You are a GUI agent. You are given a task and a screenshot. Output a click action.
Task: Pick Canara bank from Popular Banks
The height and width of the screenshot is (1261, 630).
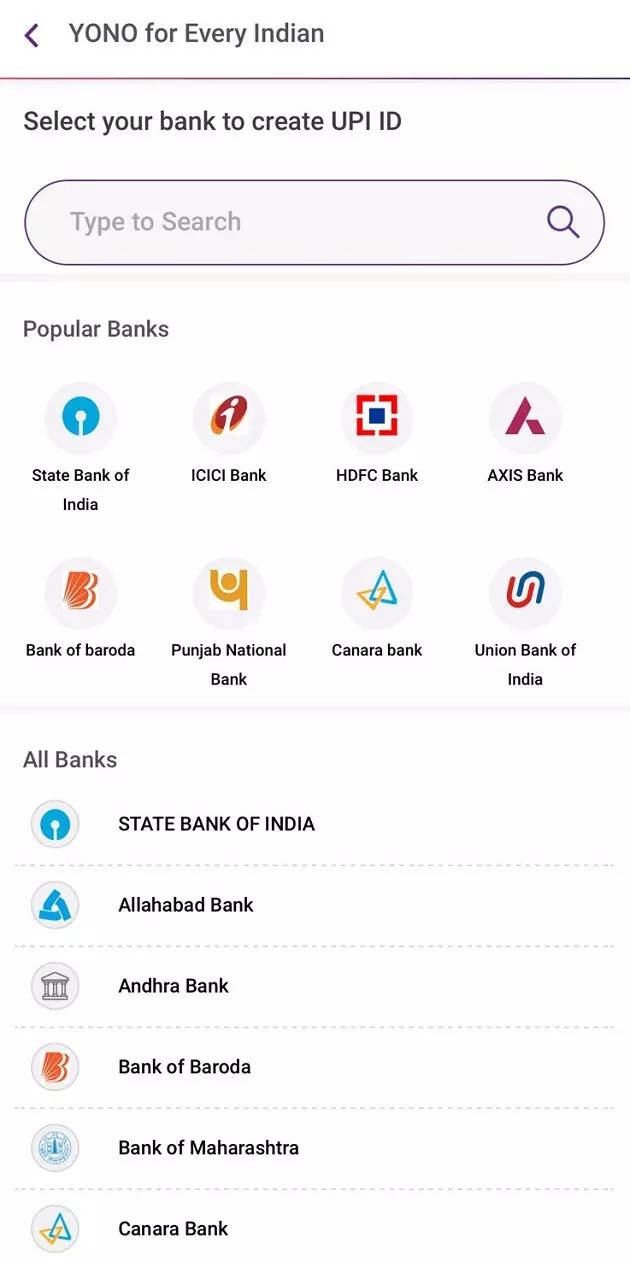point(377,593)
